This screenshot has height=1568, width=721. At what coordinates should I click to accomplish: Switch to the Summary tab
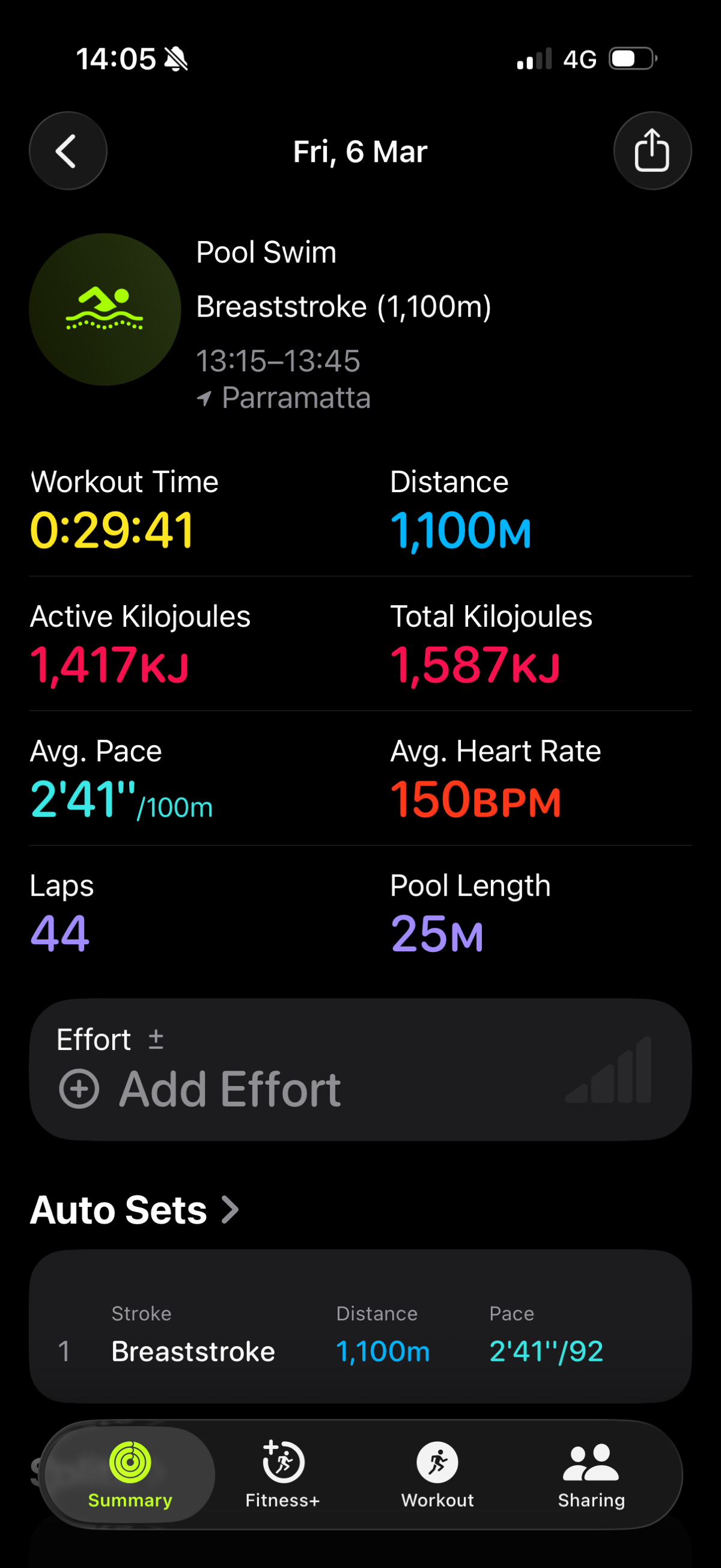coord(130,1475)
